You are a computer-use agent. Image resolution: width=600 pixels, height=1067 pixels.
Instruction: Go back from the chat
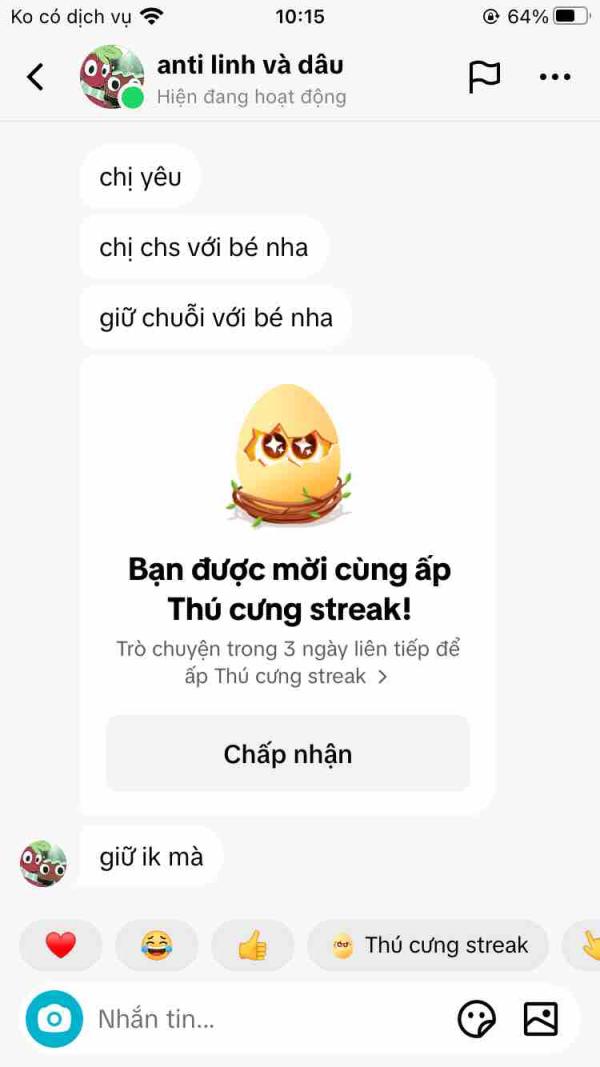[x=35, y=77]
